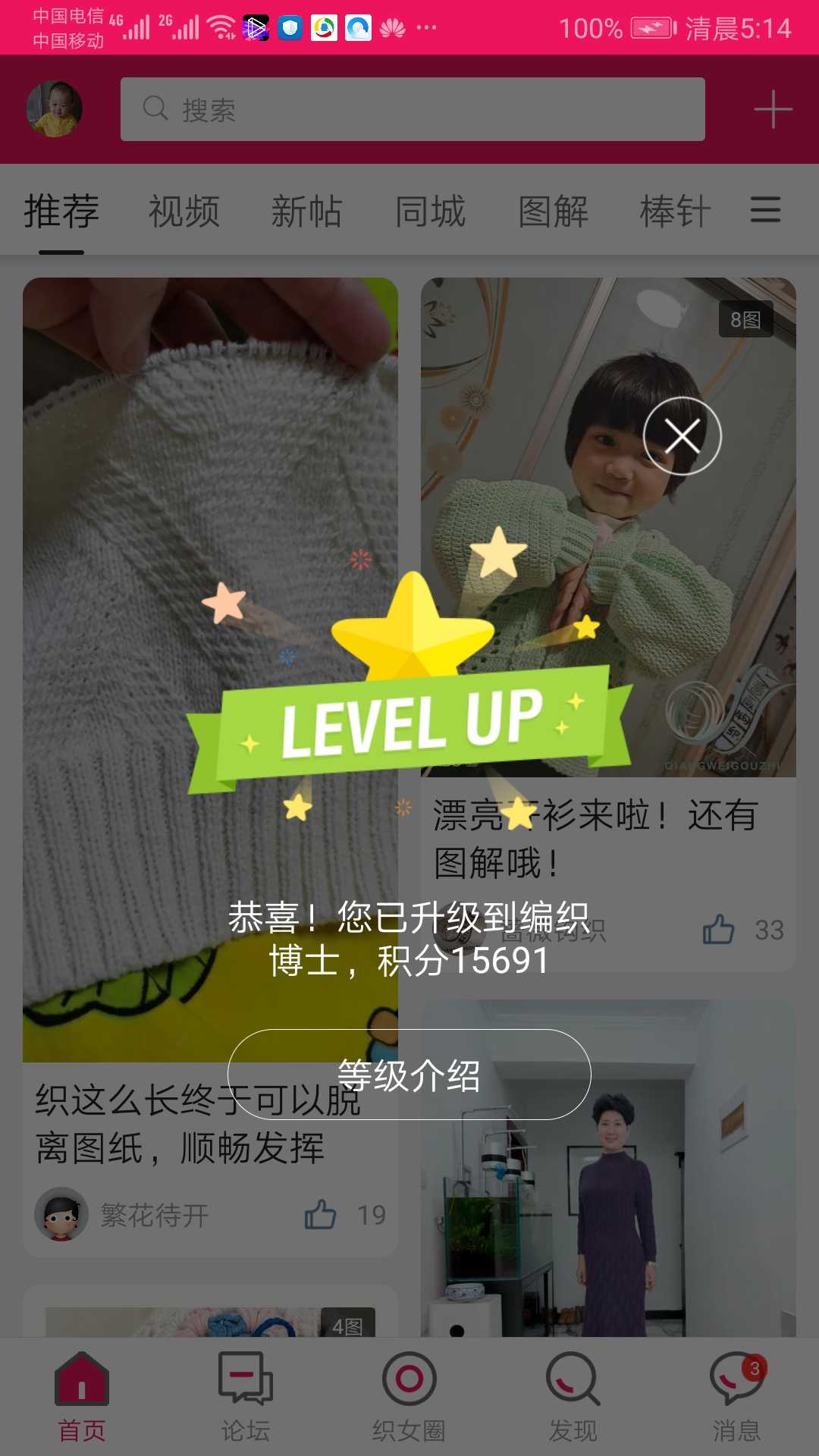This screenshot has height=1456, width=819.
Task: Go to 首页 home tab
Action: tap(82, 1397)
